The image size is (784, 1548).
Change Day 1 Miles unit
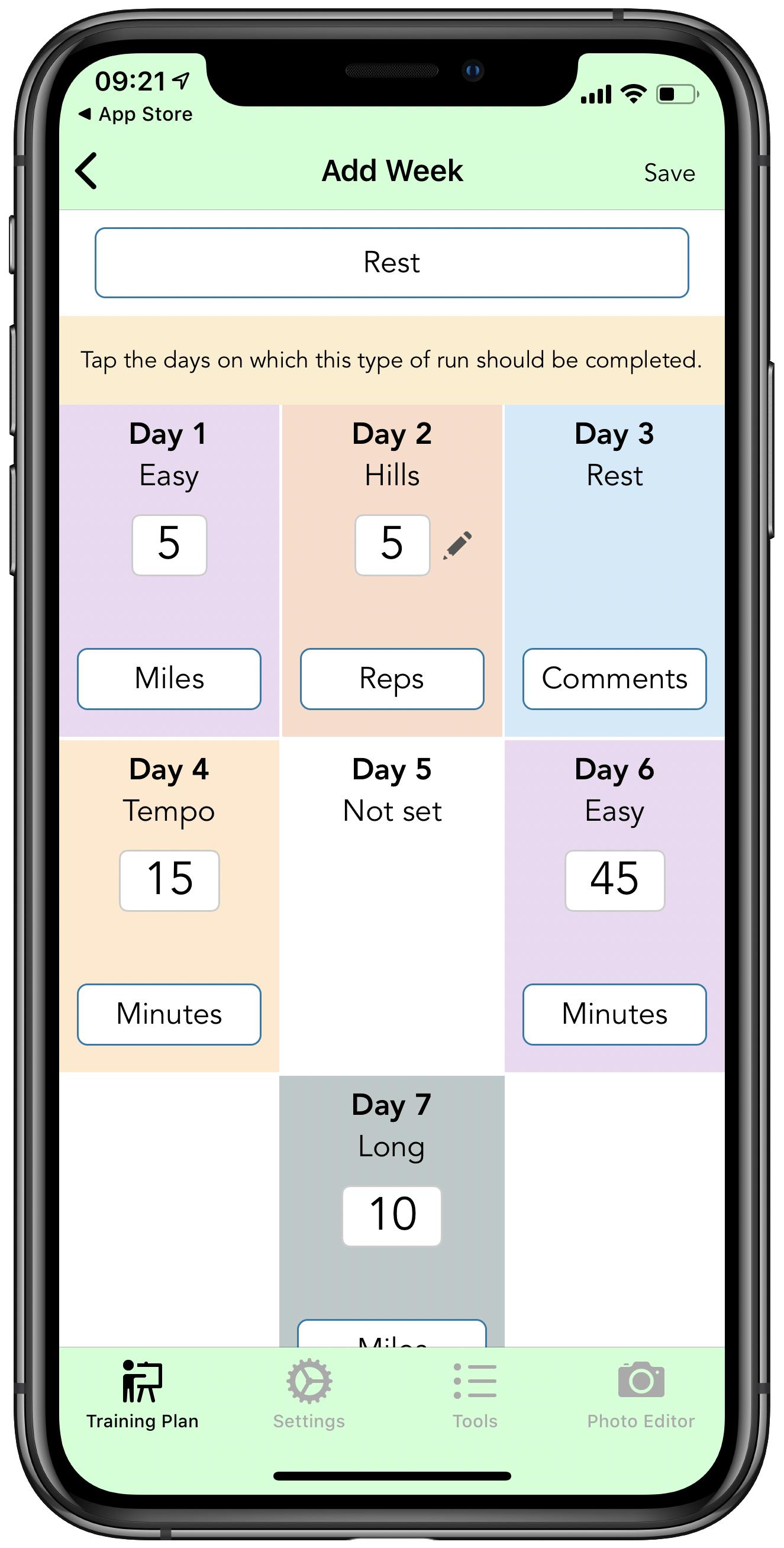[169, 679]
